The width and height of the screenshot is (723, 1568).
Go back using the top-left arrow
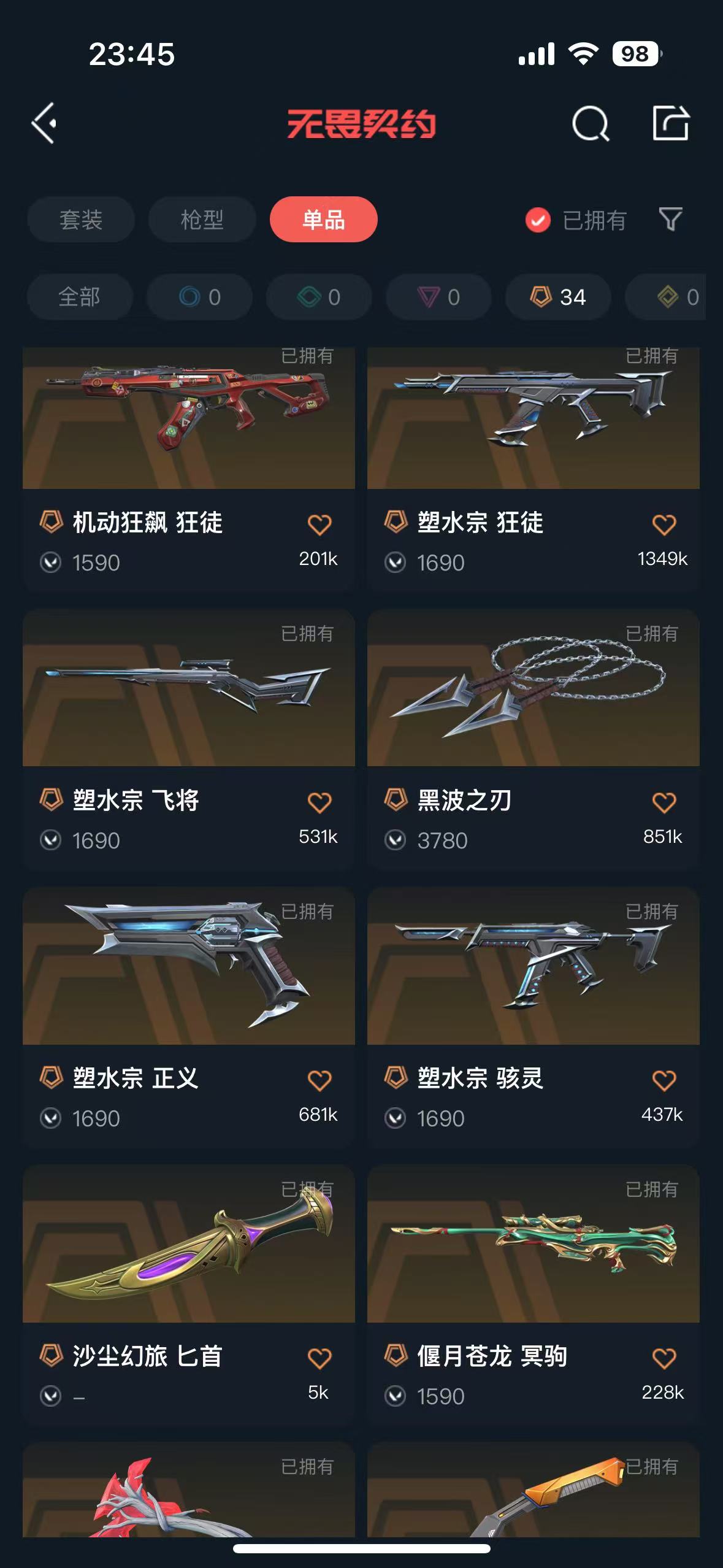click(x=44, y=123)
